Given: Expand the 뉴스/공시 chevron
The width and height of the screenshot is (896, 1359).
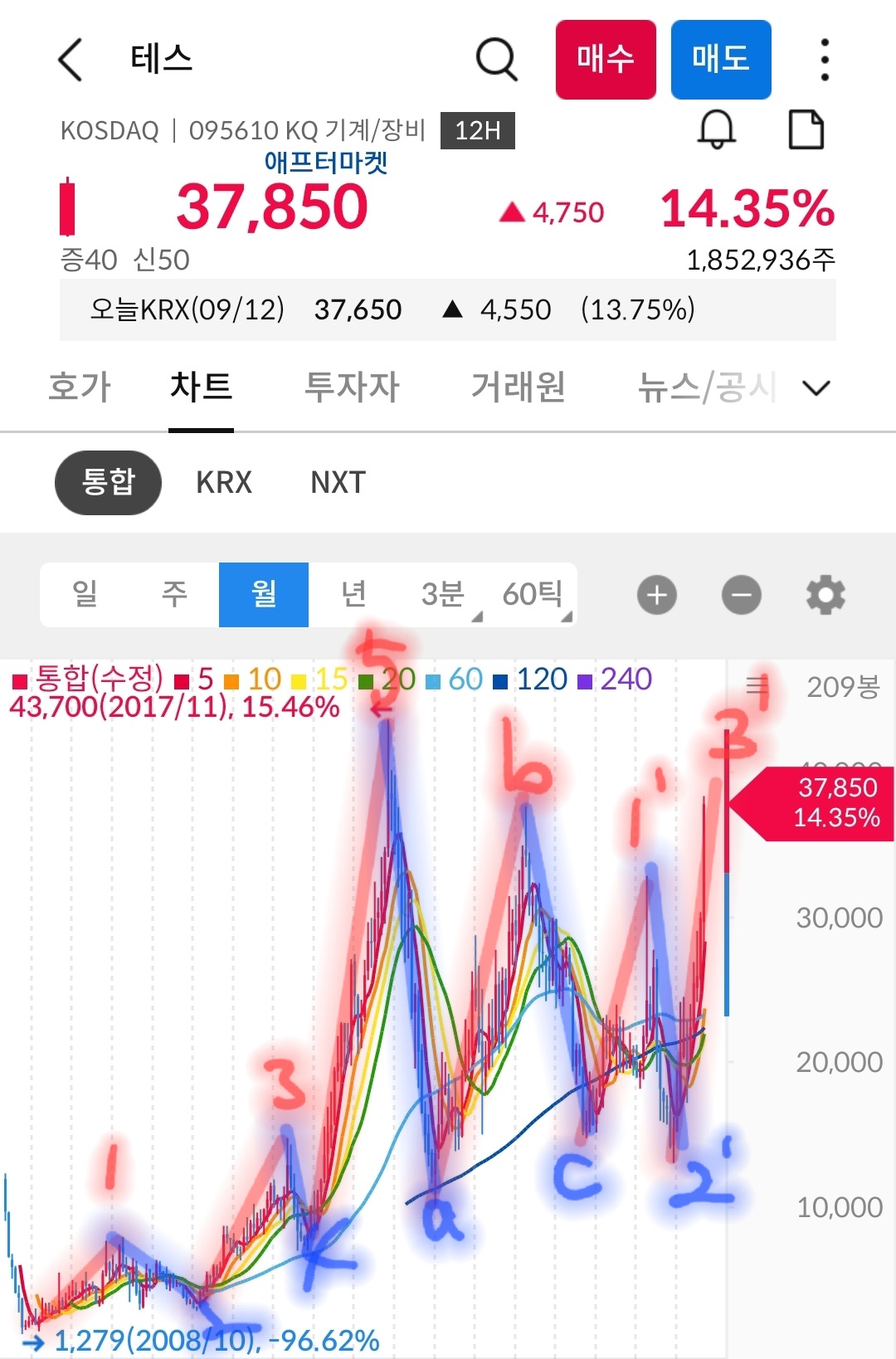Looking at the screenshot, I should pyautogui.click(x=816, y=387).
